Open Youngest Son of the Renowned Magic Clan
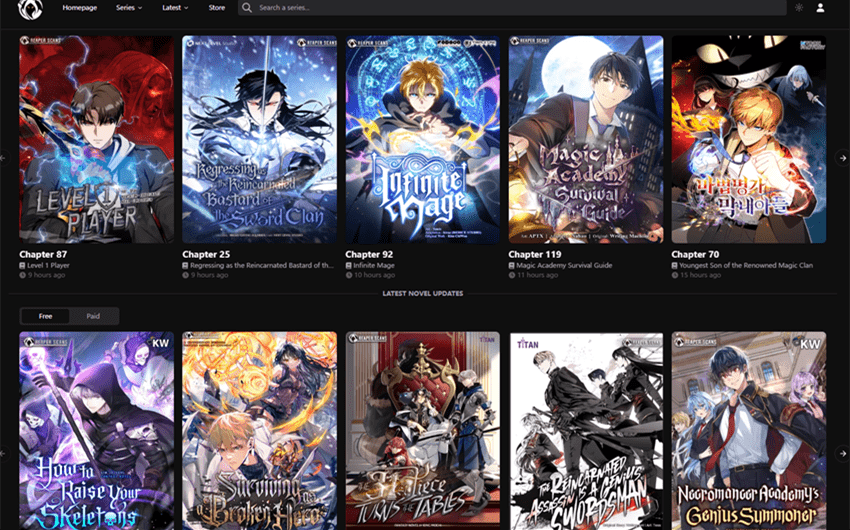This screenshot has height=530, width=850. (748, 266)
